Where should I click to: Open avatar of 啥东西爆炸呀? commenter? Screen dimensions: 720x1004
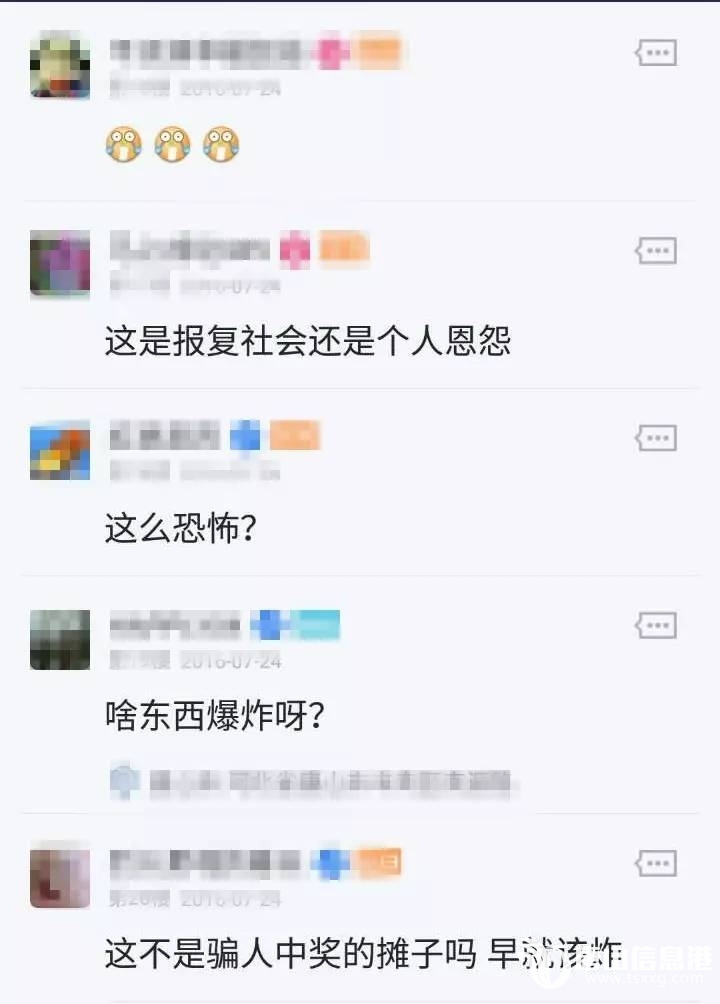pyautogui.click(x=60, y=639)
